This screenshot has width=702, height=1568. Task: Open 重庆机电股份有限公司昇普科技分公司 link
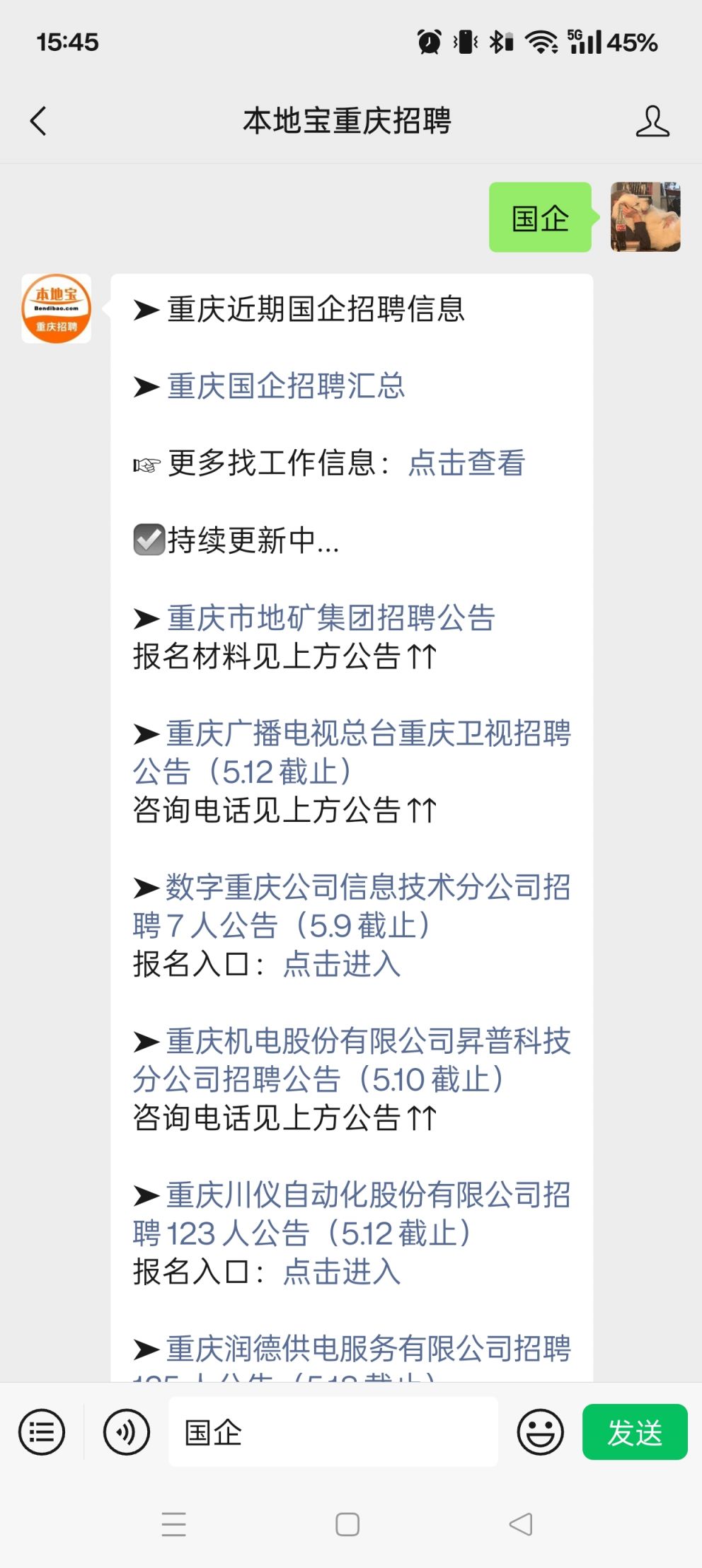pyautogui.click(x=367, y=1042)
